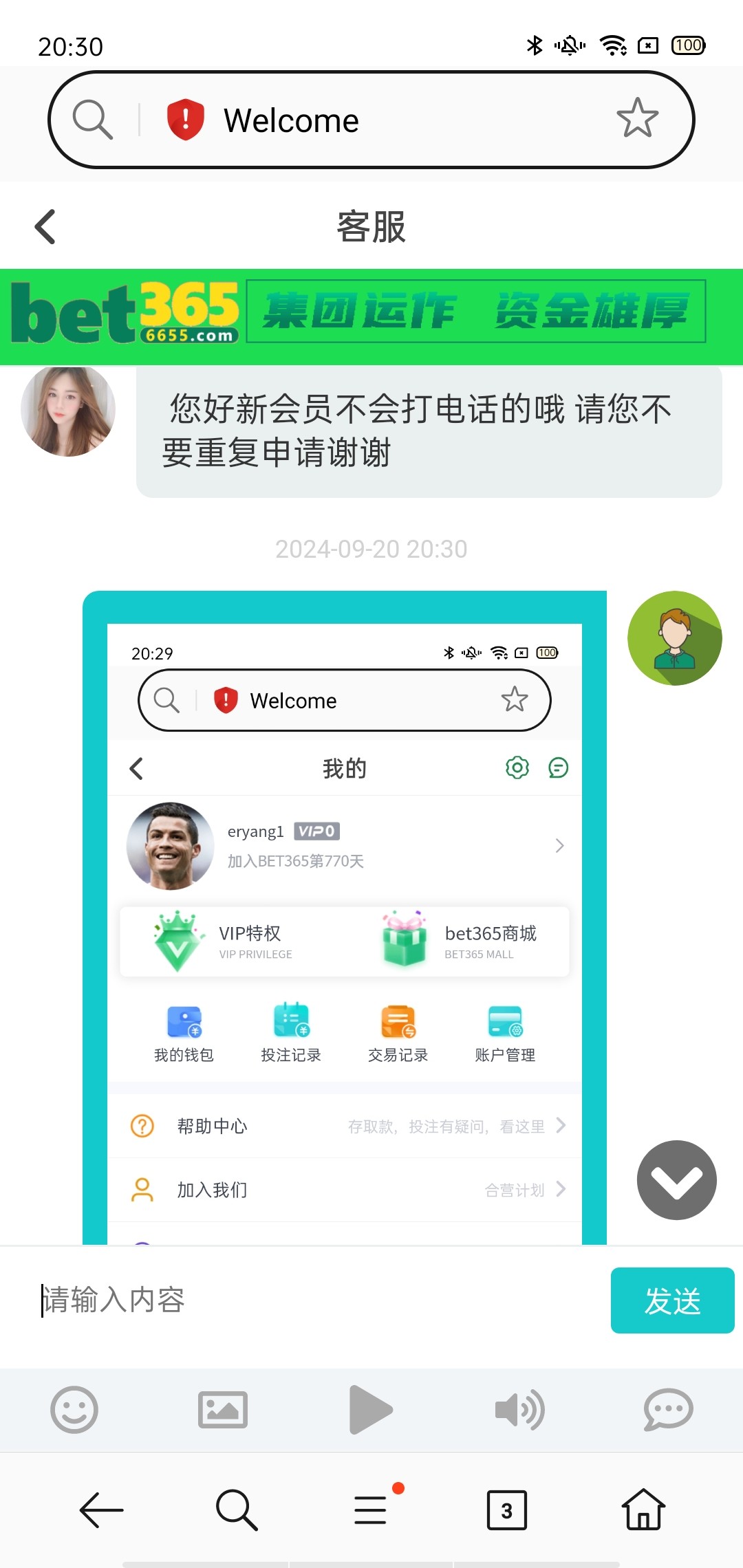Open the quick replies bubble icon
Screen dimensions: 743x1568
667,1410
